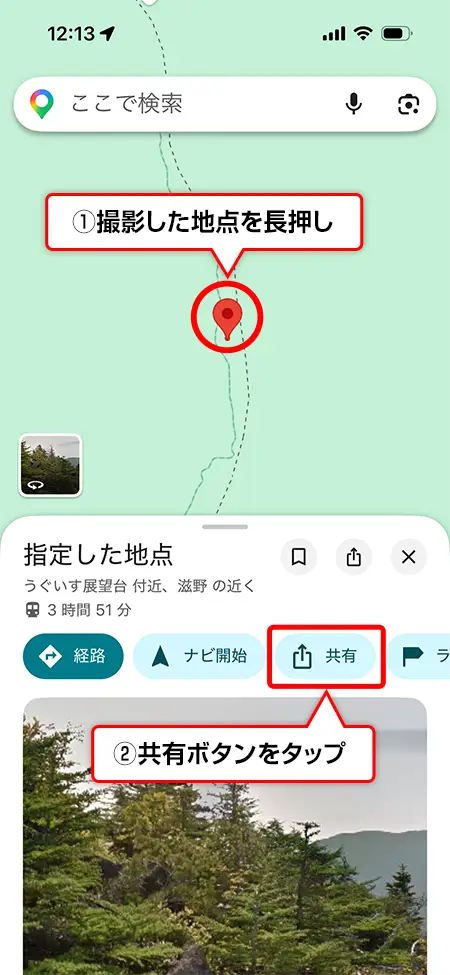Open the large location photo

[x=225, y=836]
